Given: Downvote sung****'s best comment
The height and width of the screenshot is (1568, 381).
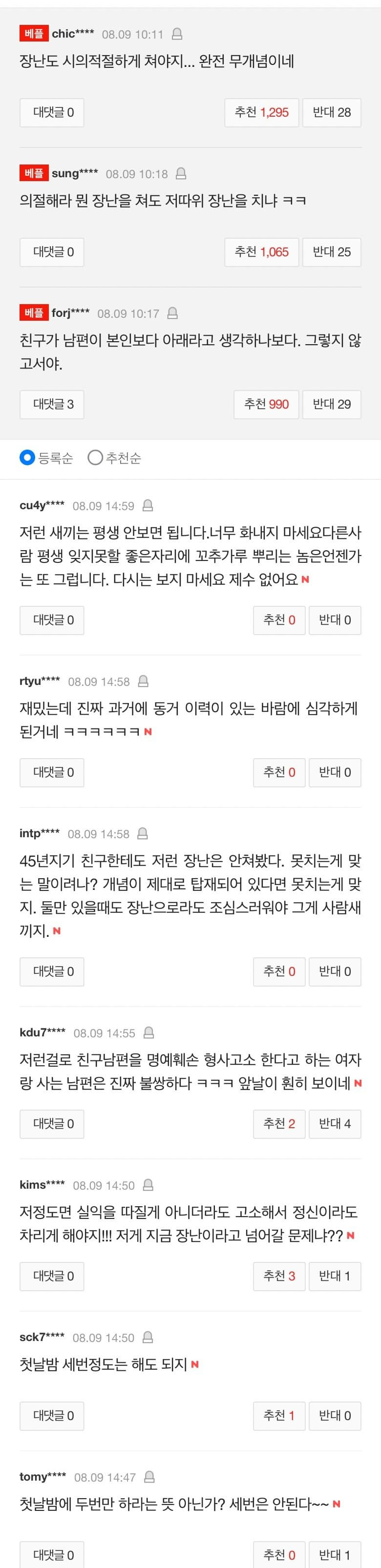Looking at the screenshot, I should tap(332, 252).
